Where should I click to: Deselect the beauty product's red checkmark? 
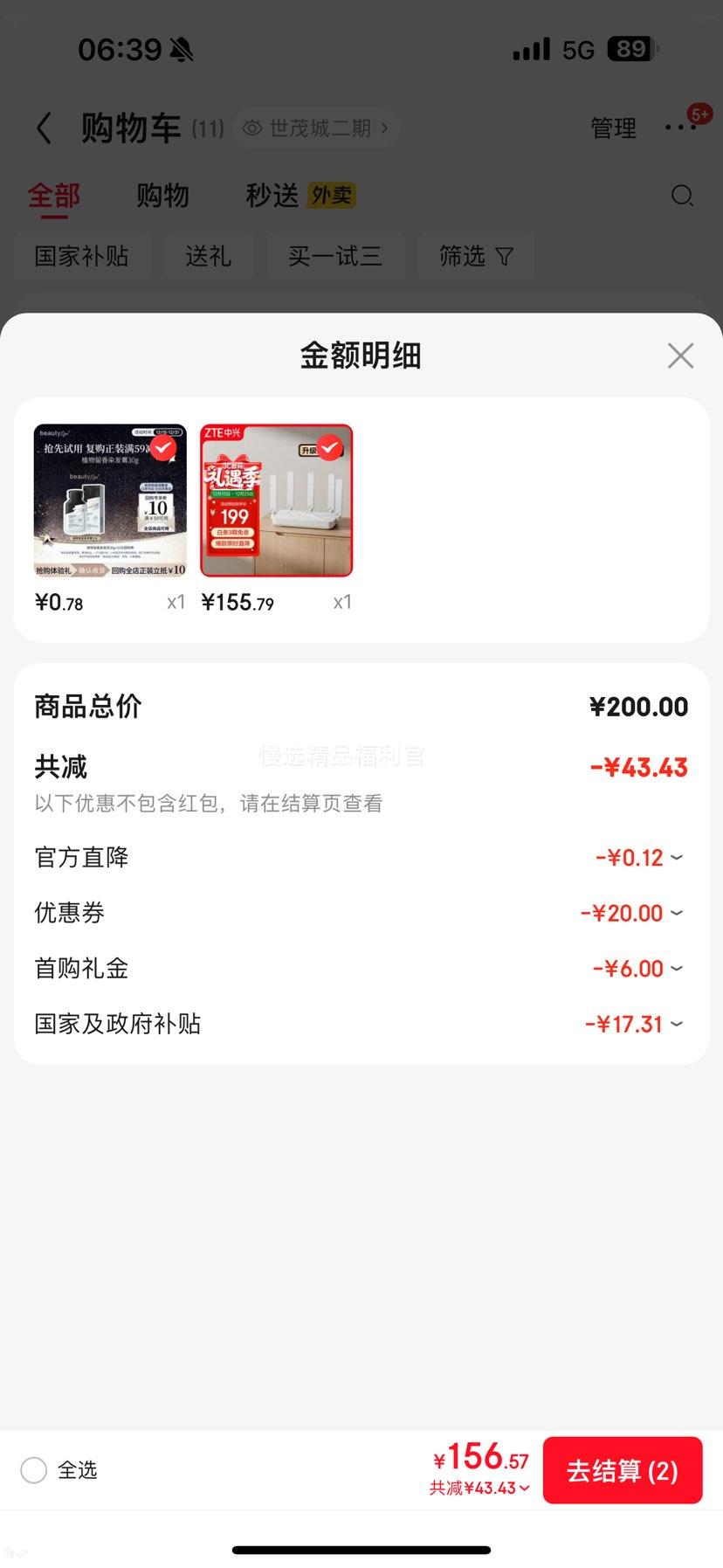click(x=162, y=448)
